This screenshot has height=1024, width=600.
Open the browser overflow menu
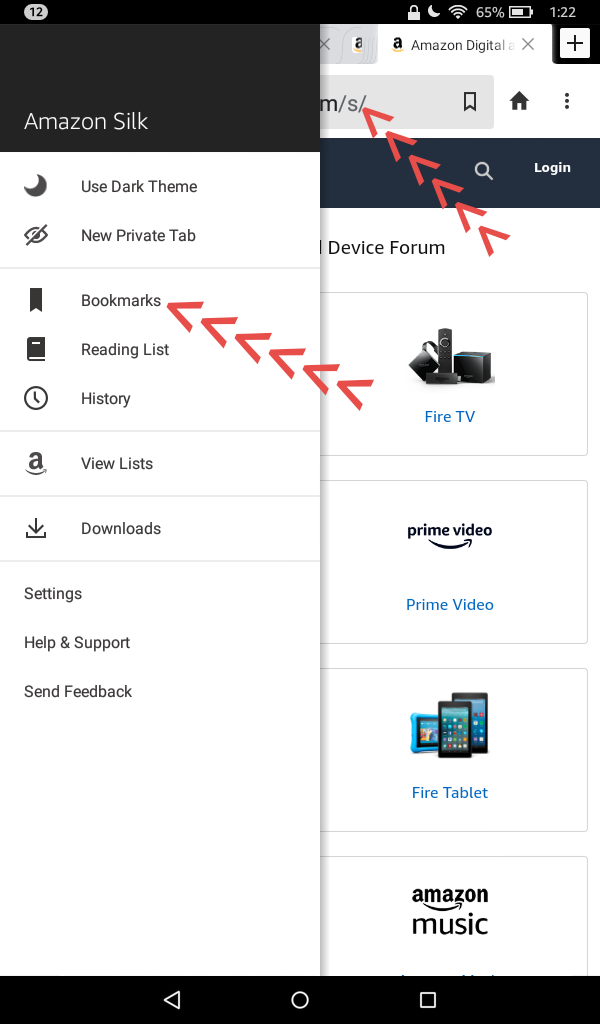click(x=567, y=101)
